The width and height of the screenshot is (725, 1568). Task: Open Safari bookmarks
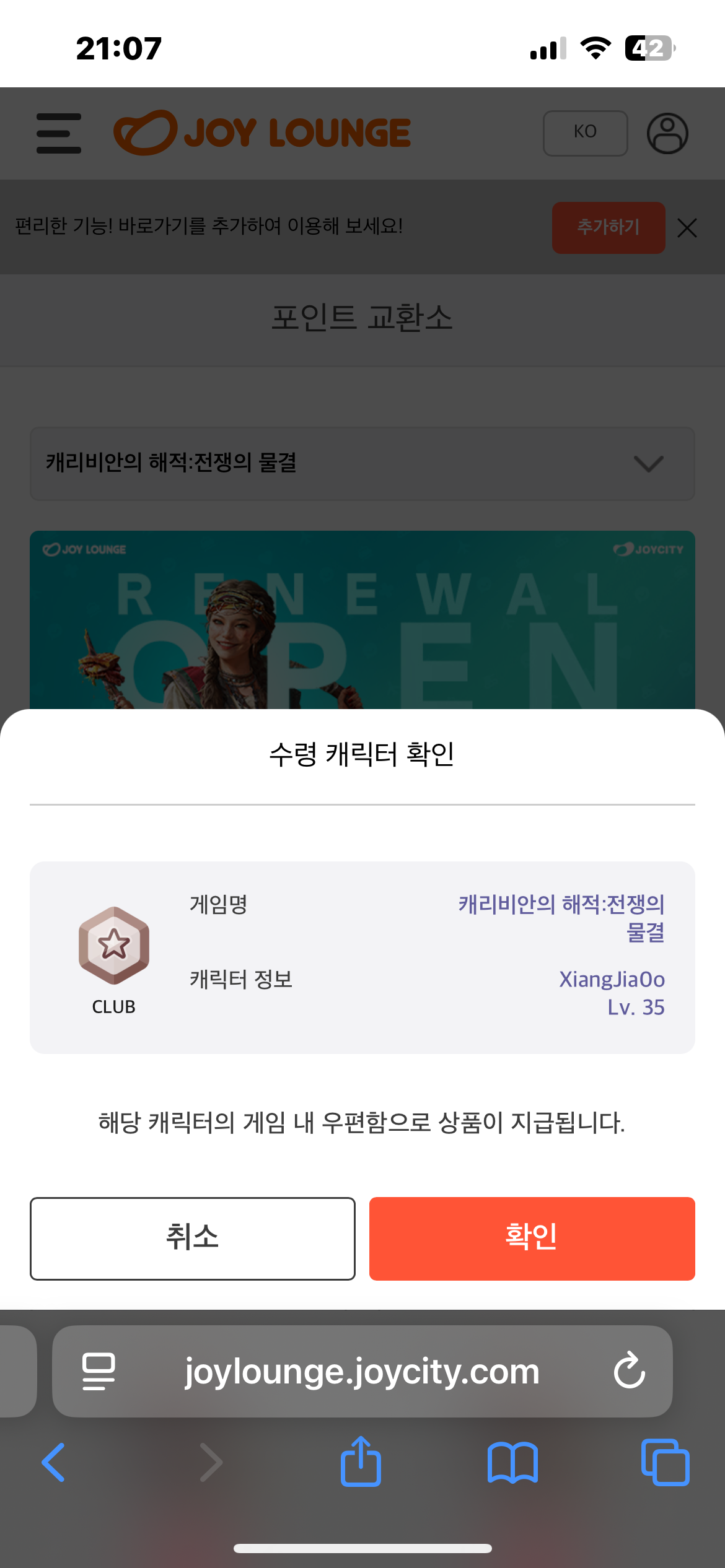512,1463
